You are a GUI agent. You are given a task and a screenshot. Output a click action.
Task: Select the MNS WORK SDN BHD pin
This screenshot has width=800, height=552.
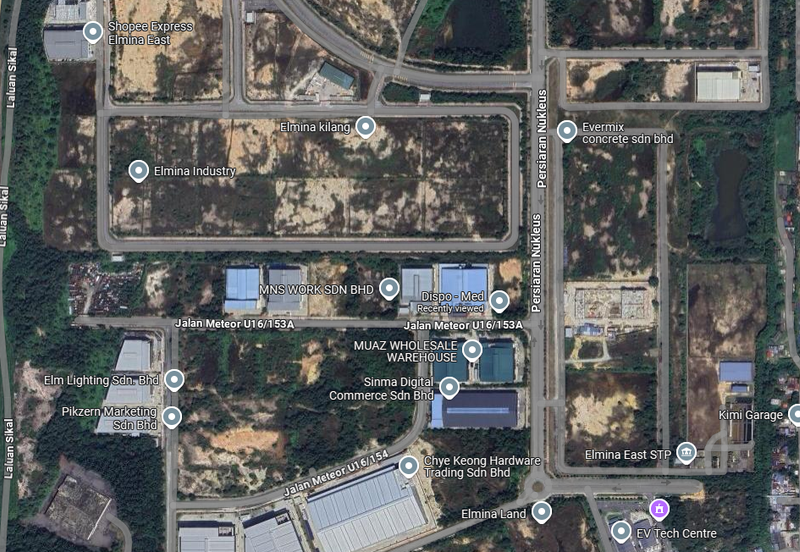pyautogui.click(x=389, y=289)
